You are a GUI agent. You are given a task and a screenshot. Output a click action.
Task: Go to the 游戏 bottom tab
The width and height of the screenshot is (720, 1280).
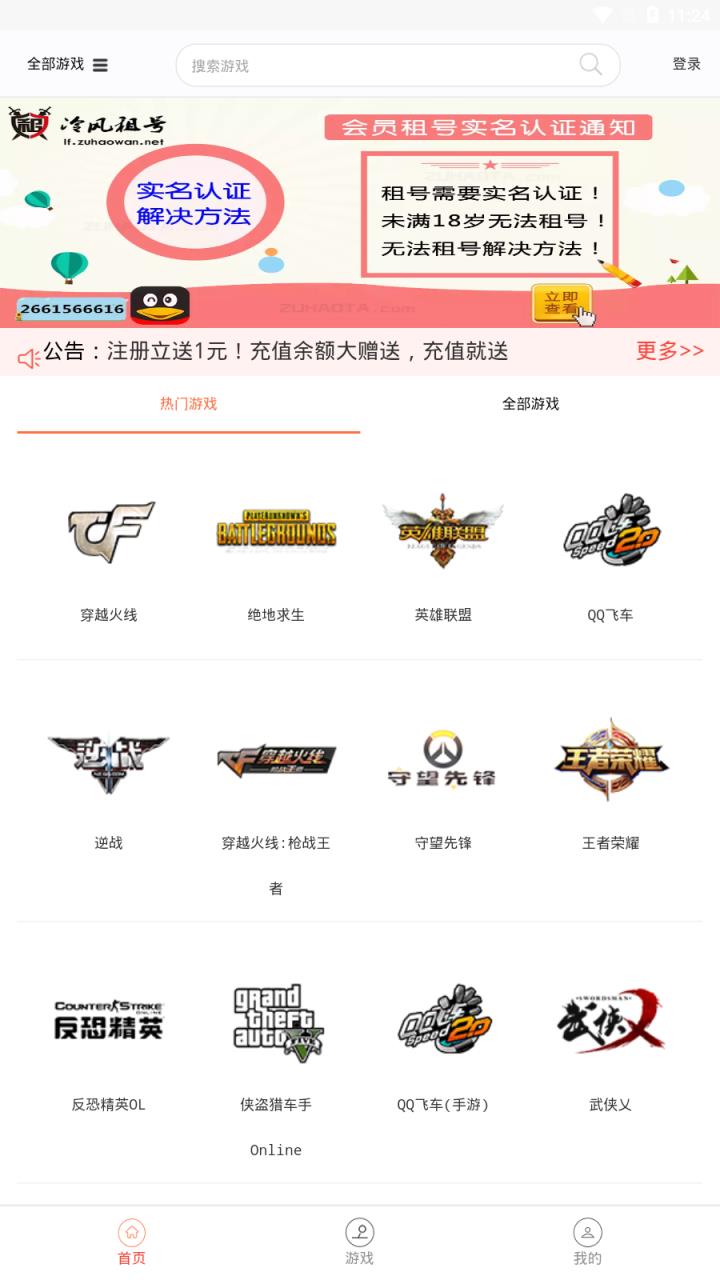click(359, 1241)
